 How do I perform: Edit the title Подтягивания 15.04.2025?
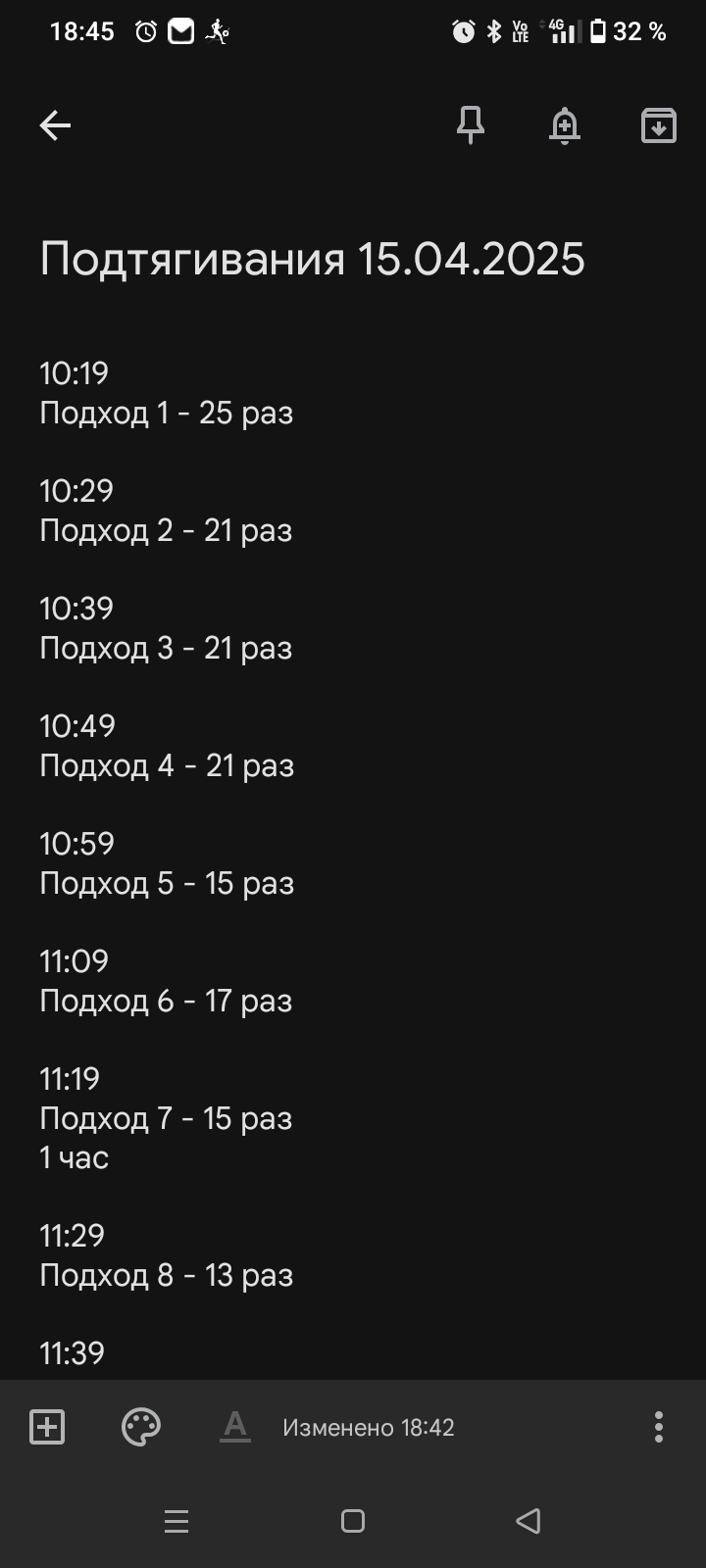pos(312,259)
